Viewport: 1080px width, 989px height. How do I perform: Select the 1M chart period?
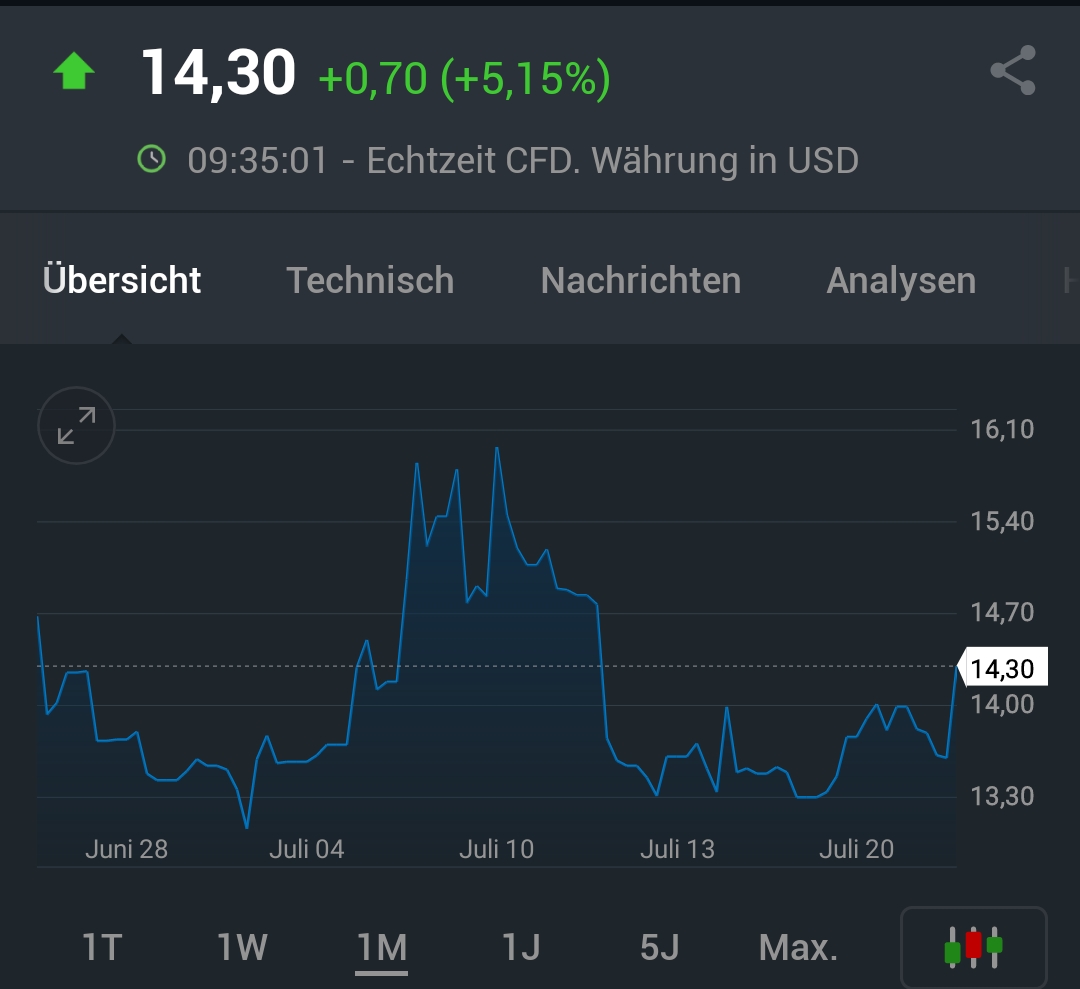pyautogui.click(x=382, y=946)
